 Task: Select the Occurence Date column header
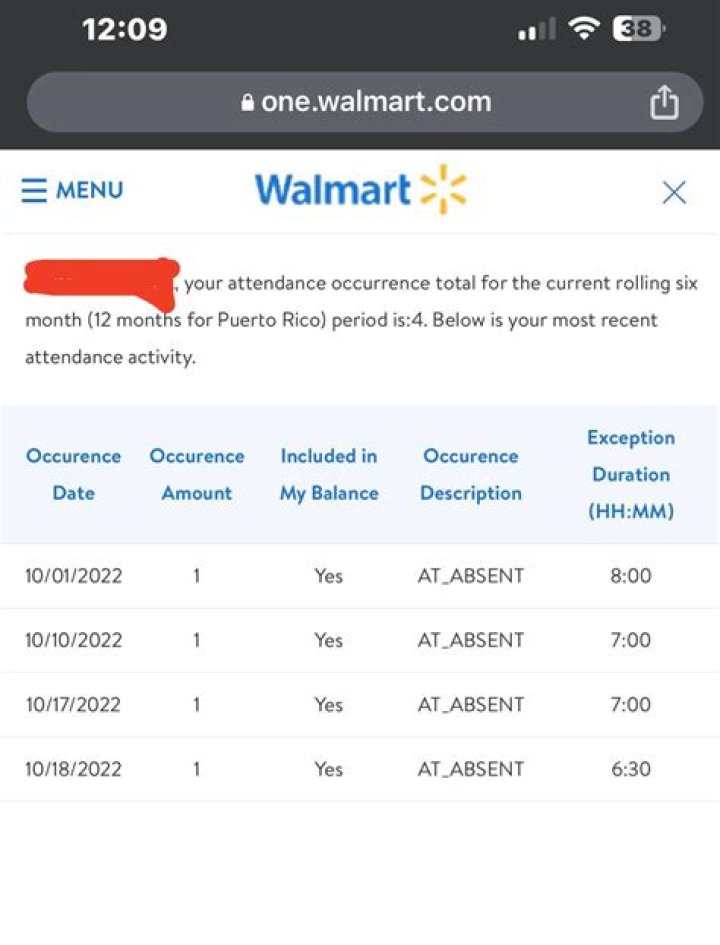point(72,474)
